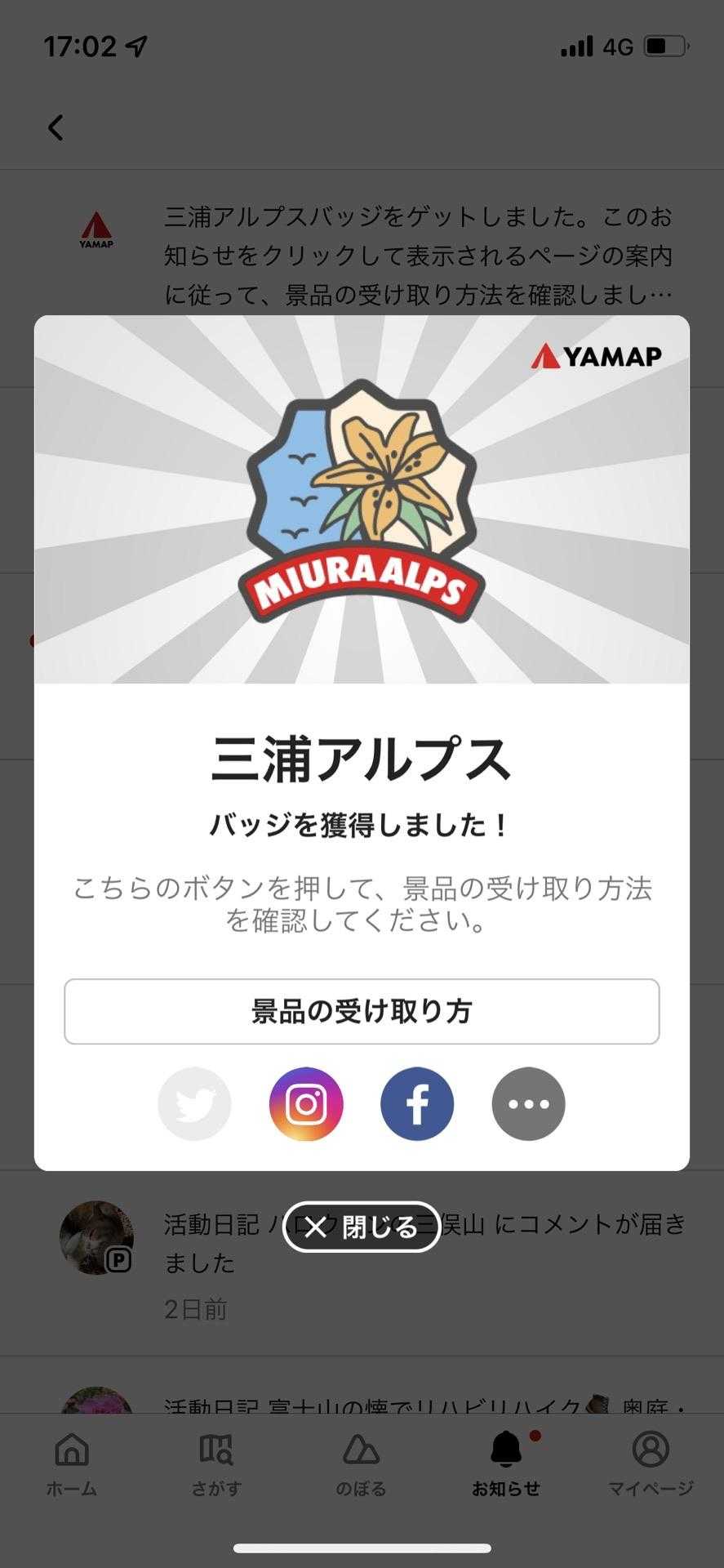Image resolution: width=724 pixels, height=1568 pixels.
Task: Open more sharing options
Action: coord(528,1104)
